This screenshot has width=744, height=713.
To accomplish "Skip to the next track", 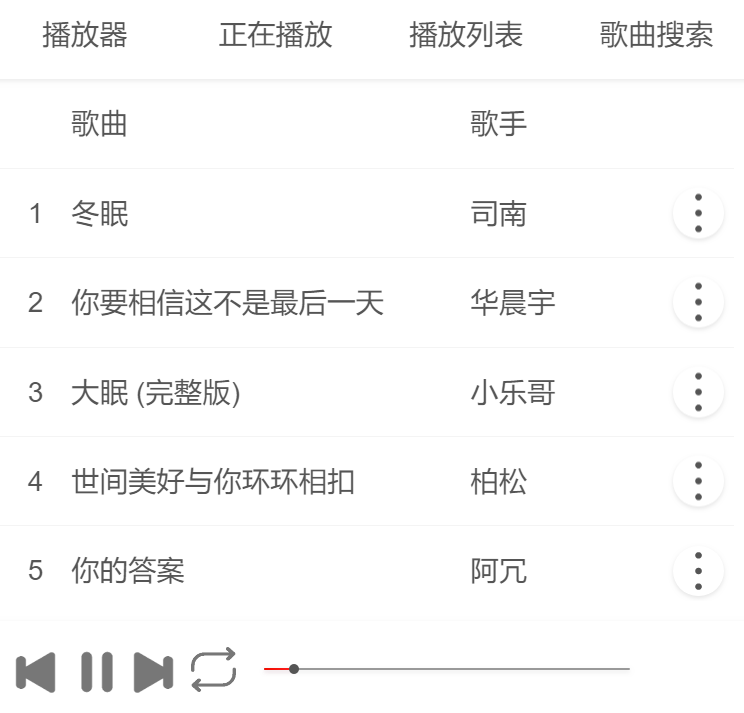I will pyautogui.click(x=154, y=671).
